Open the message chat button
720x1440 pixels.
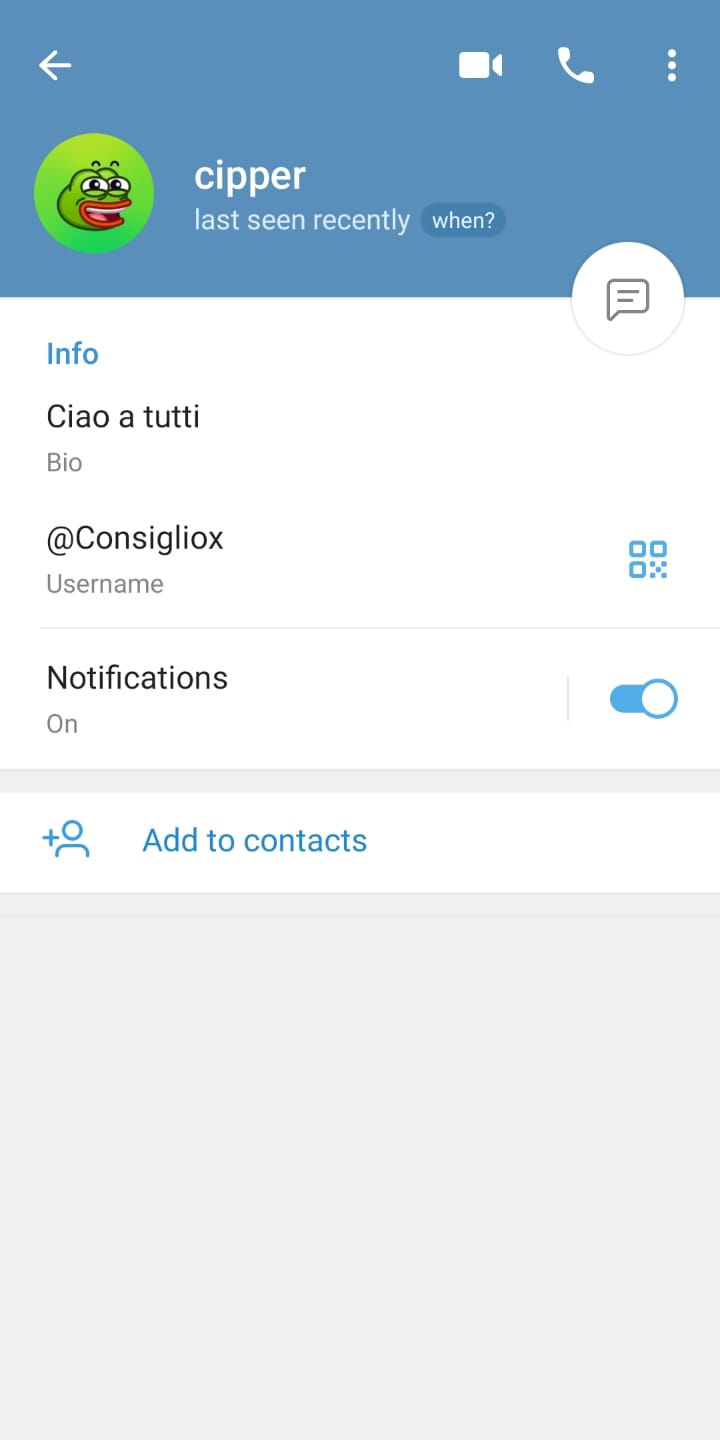point(628,298)
